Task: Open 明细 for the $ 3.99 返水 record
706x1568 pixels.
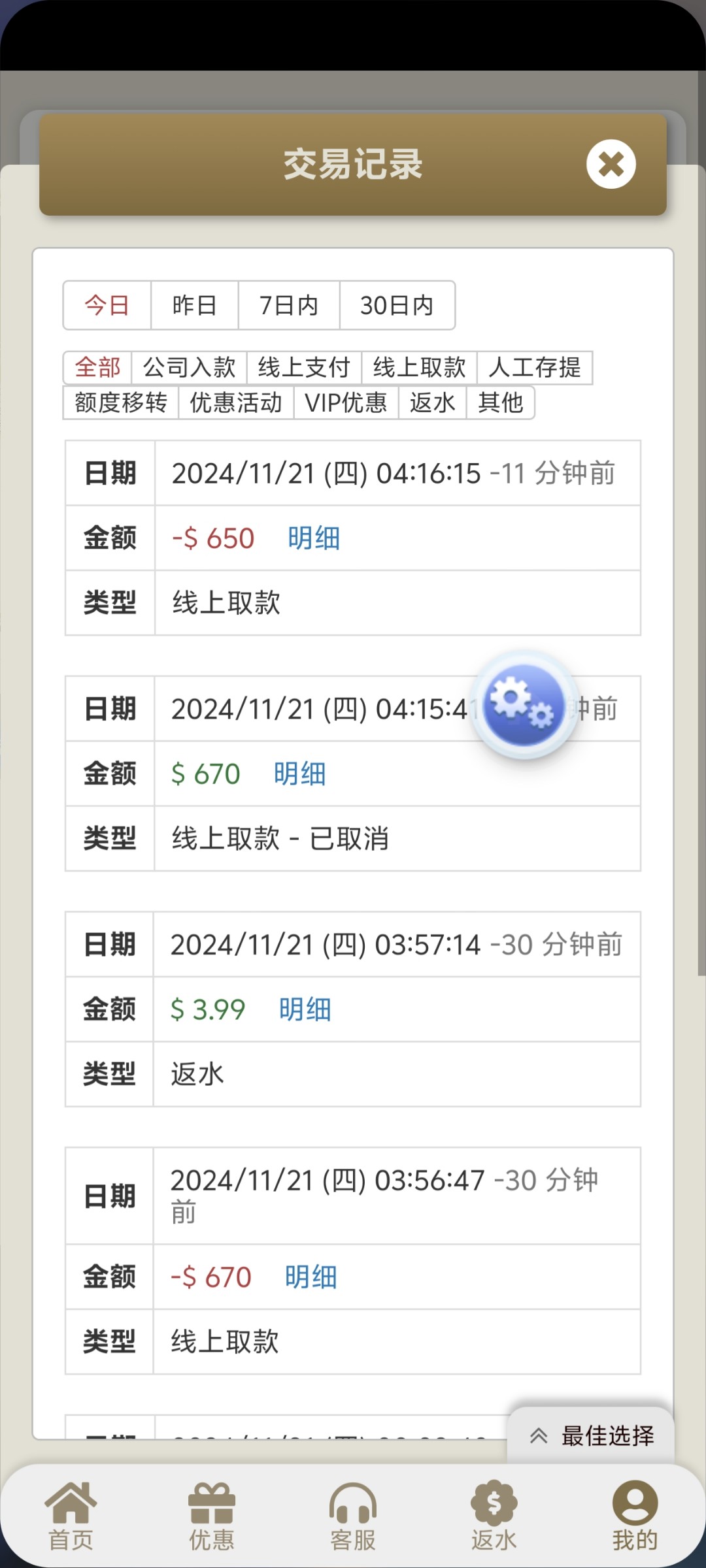Action: (x=305, y=1009)
